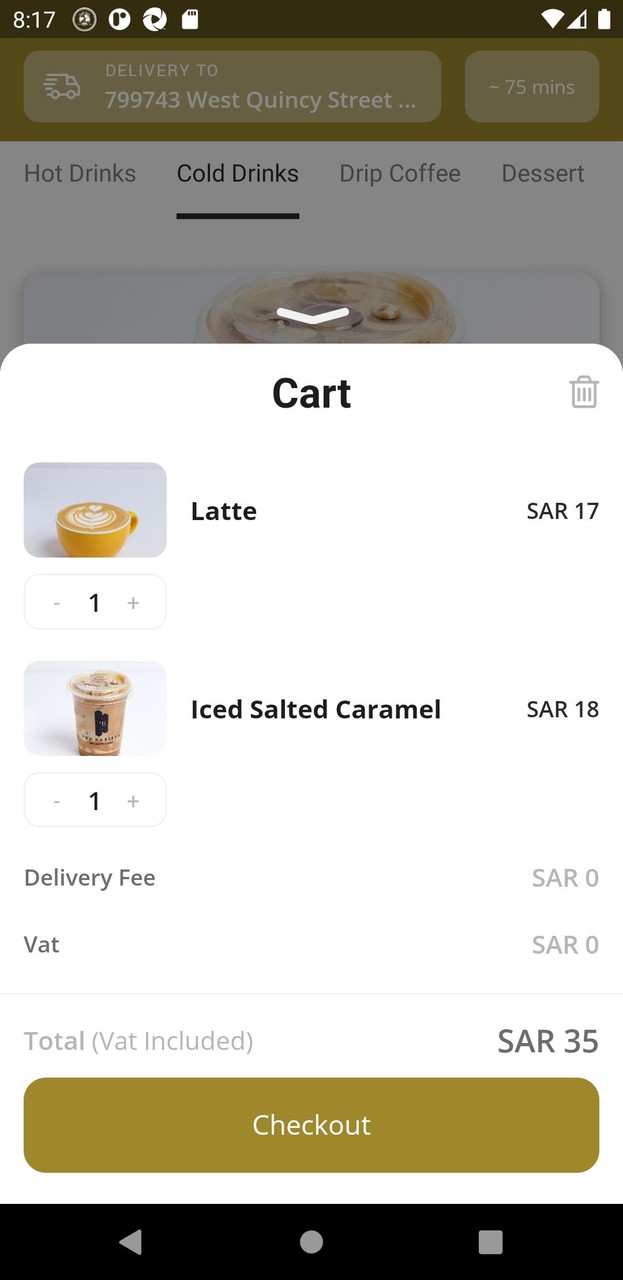Add one more Iced Salted Caramel

(133, 801)
